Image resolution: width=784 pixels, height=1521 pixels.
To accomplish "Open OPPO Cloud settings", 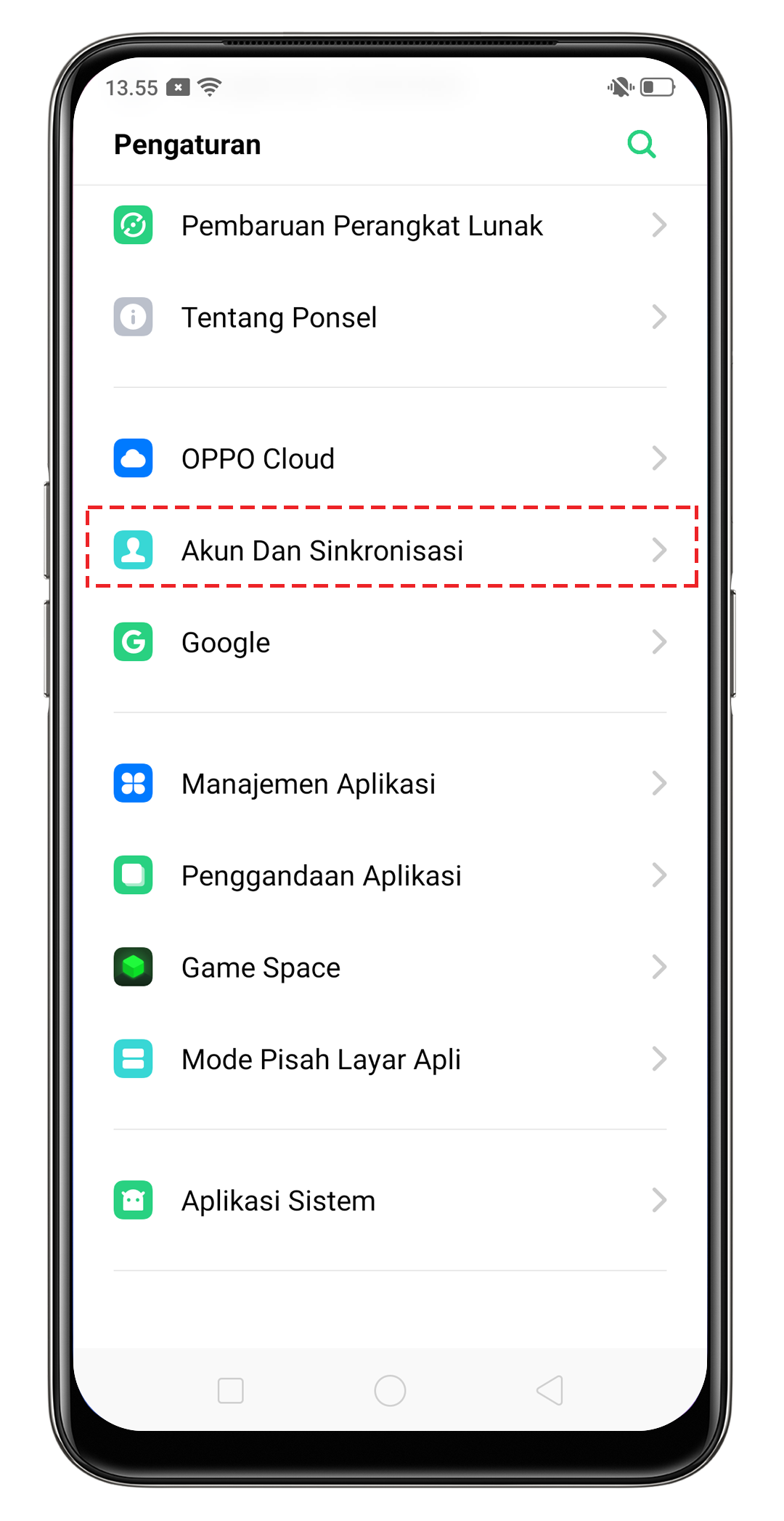I will (389, 458).
